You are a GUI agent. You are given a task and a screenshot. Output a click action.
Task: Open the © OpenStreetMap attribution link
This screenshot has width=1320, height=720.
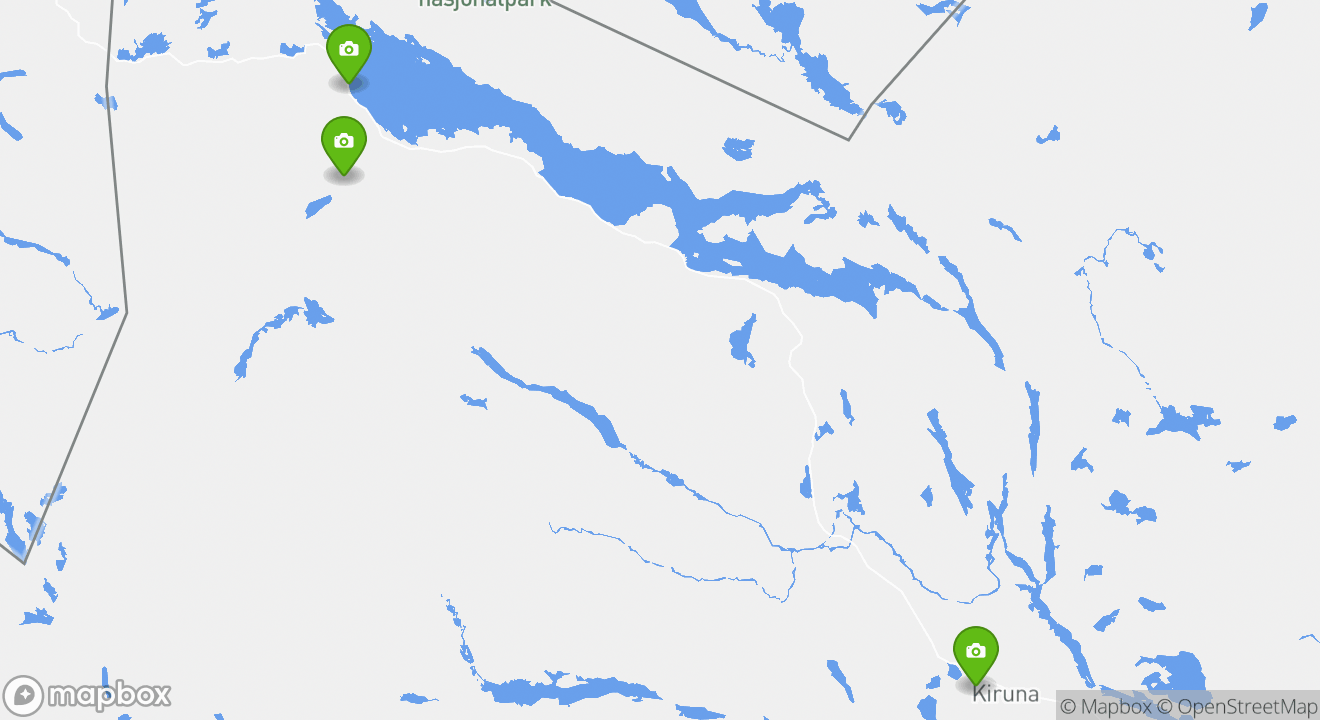click(1237, 707)
